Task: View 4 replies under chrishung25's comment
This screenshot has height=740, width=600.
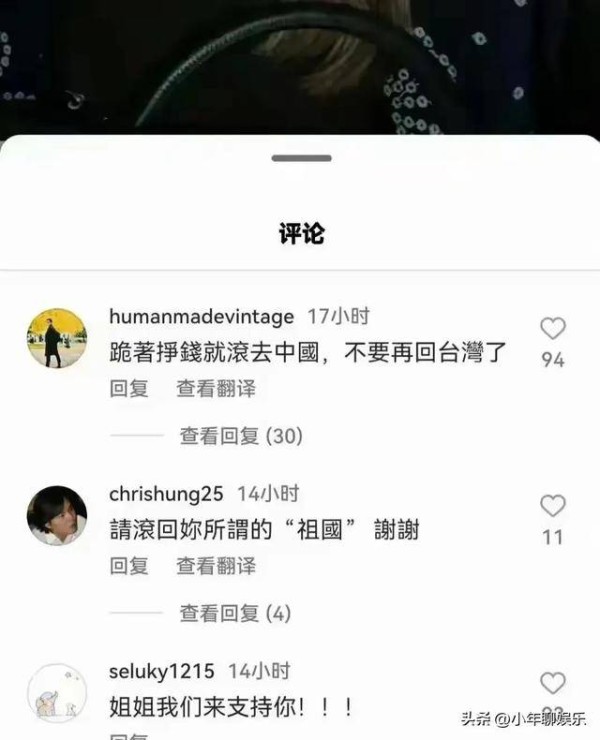Action: tap(235, 613)
